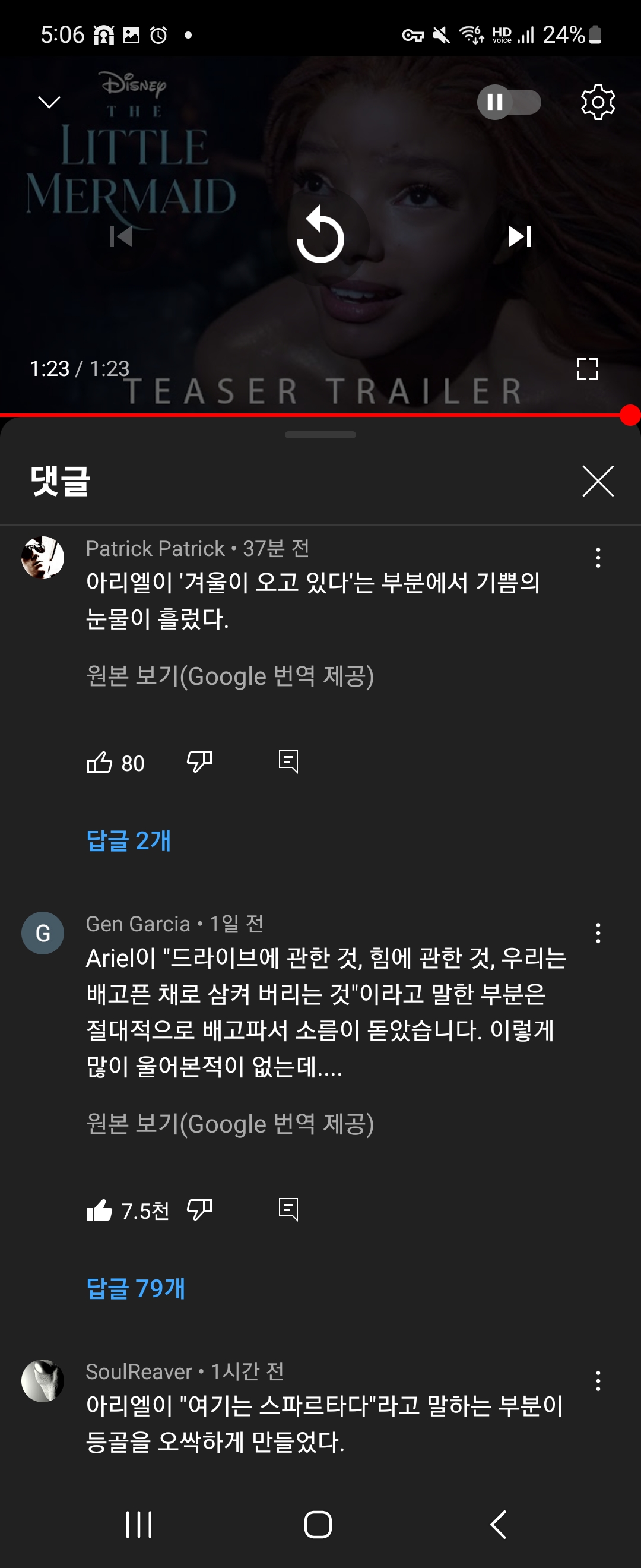Open video settings gear

(x=598, y=102)
